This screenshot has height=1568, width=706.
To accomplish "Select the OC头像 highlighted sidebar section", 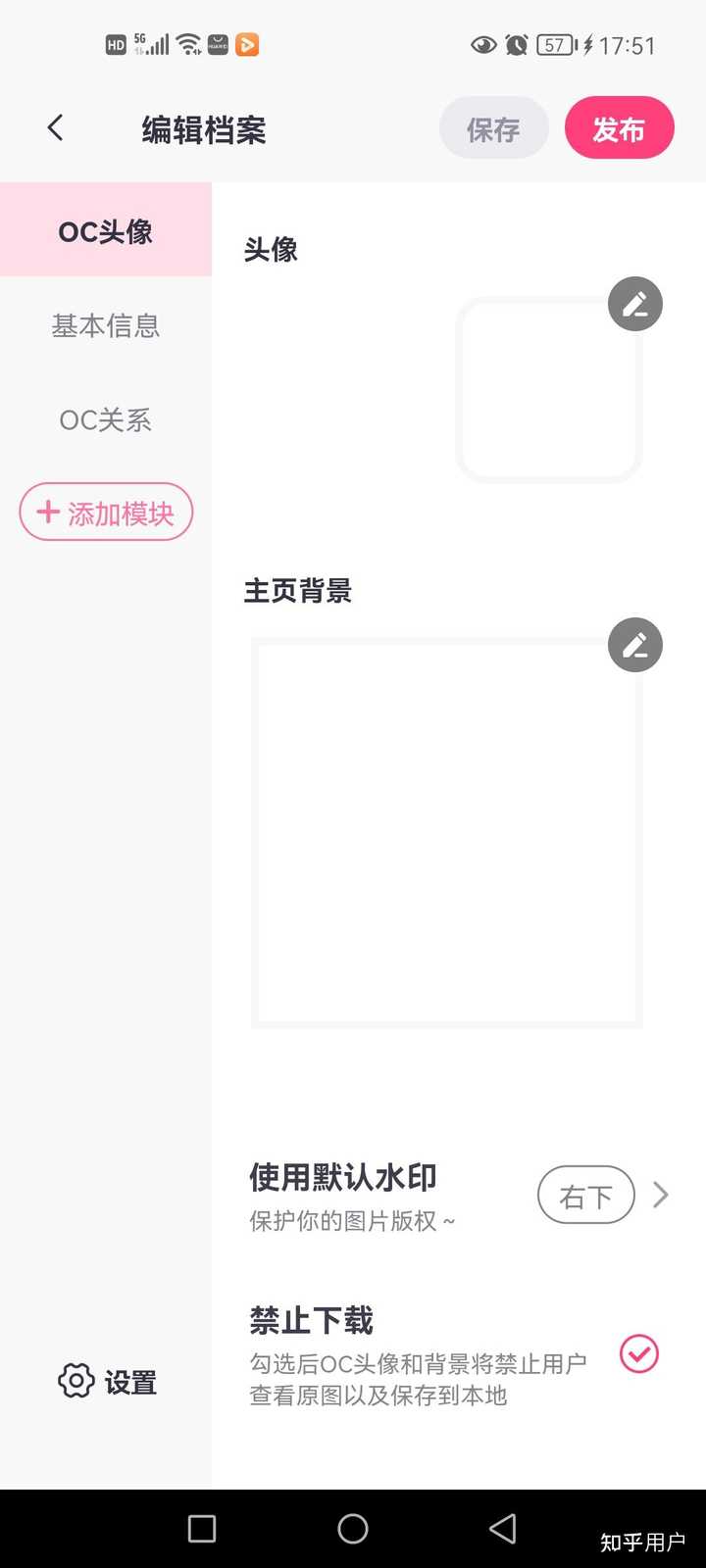I will [x=105, y=230].
